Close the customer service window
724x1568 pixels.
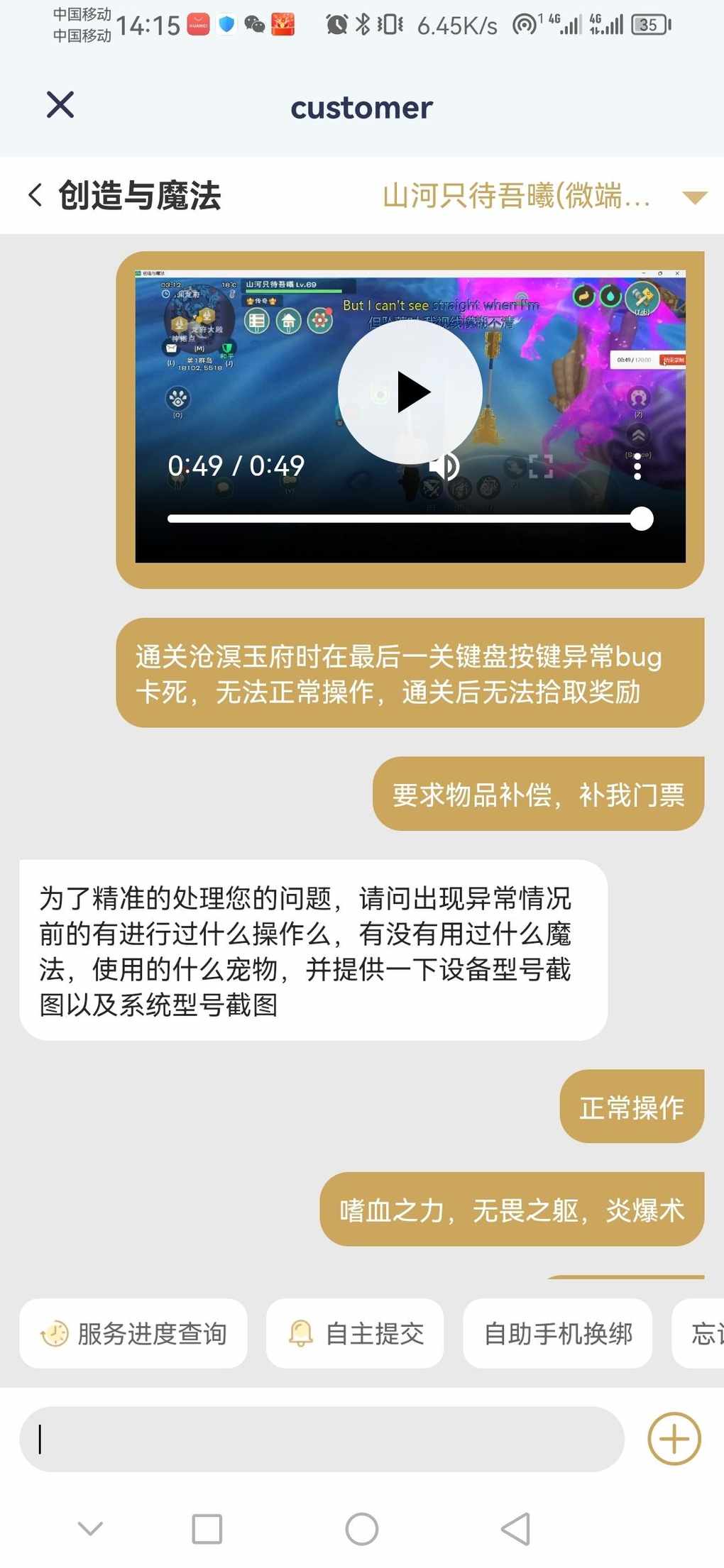60,105
